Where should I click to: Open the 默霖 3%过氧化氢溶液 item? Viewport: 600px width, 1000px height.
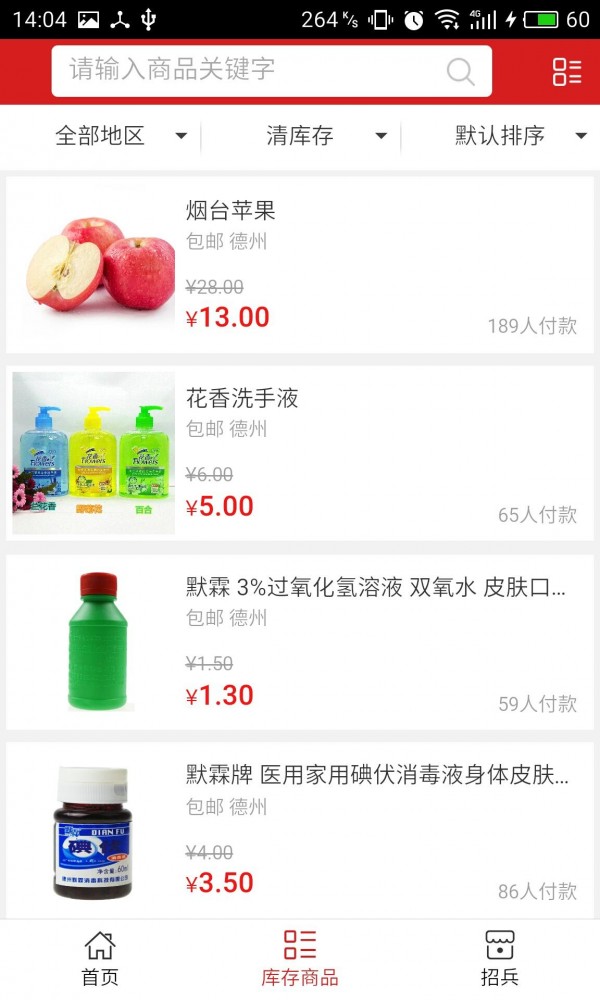[300, 642]
